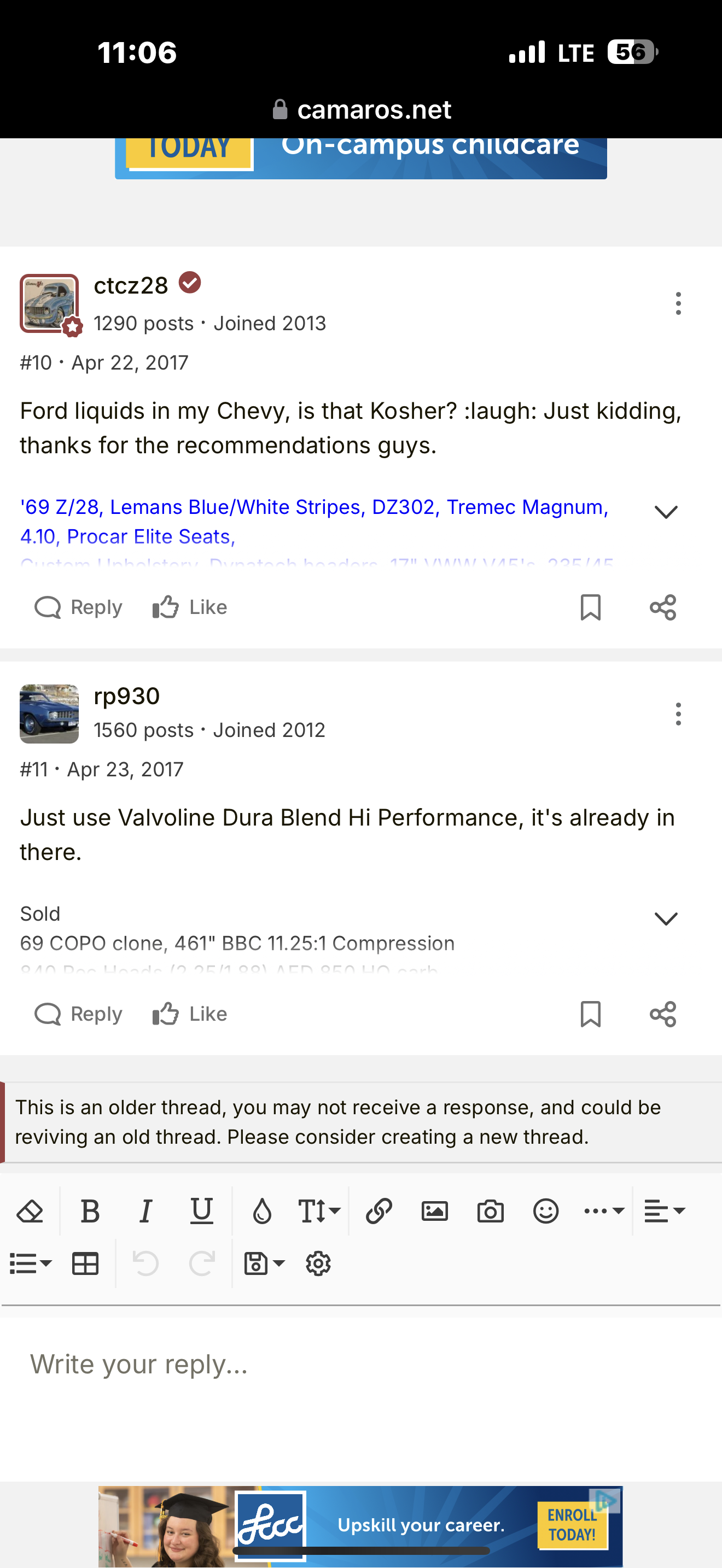Apply bold formatting in the editor
This screenshot has height=1568, width=722.
tap(90, 1210)
